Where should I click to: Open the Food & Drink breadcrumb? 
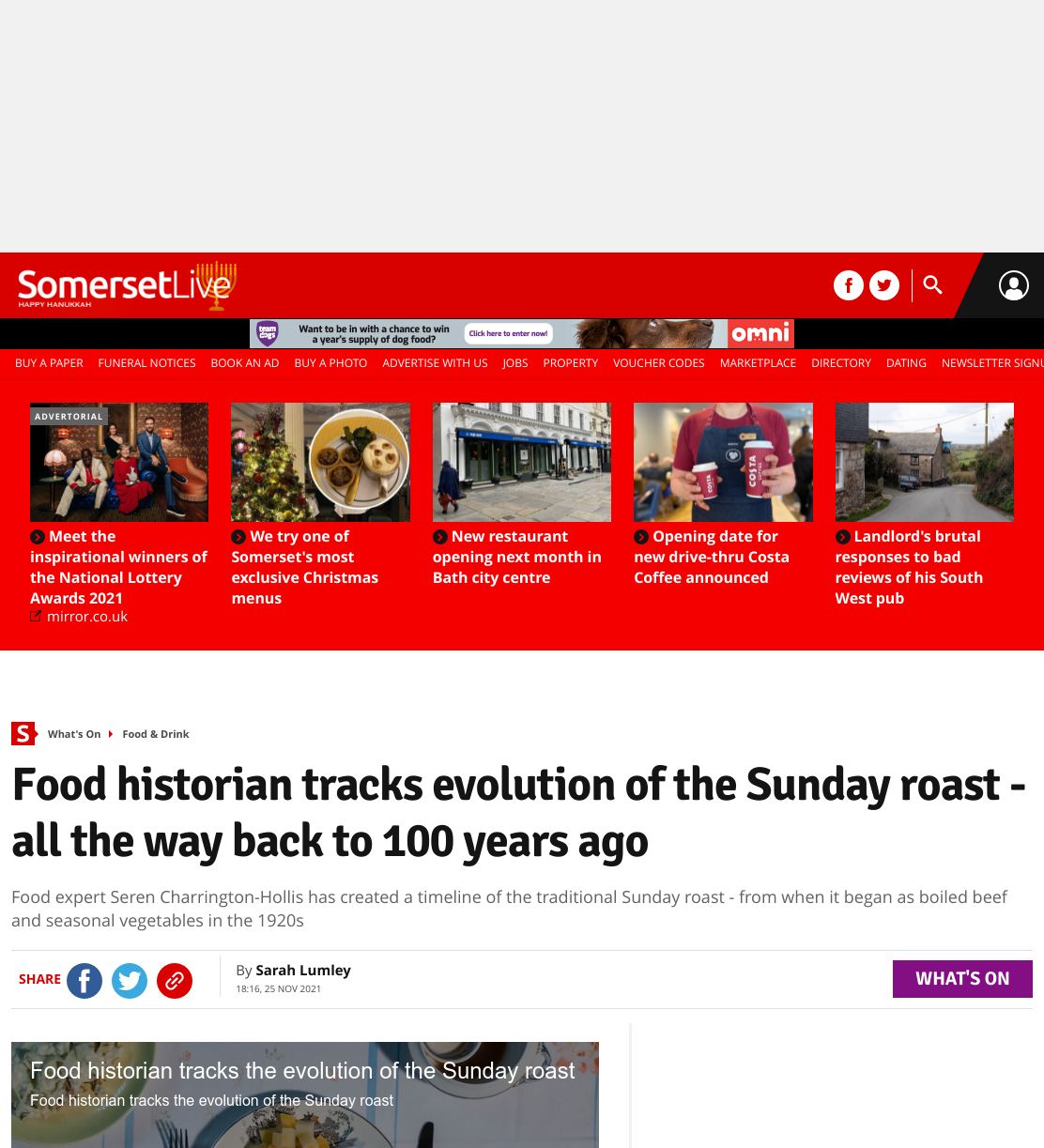tap(156, 734)
